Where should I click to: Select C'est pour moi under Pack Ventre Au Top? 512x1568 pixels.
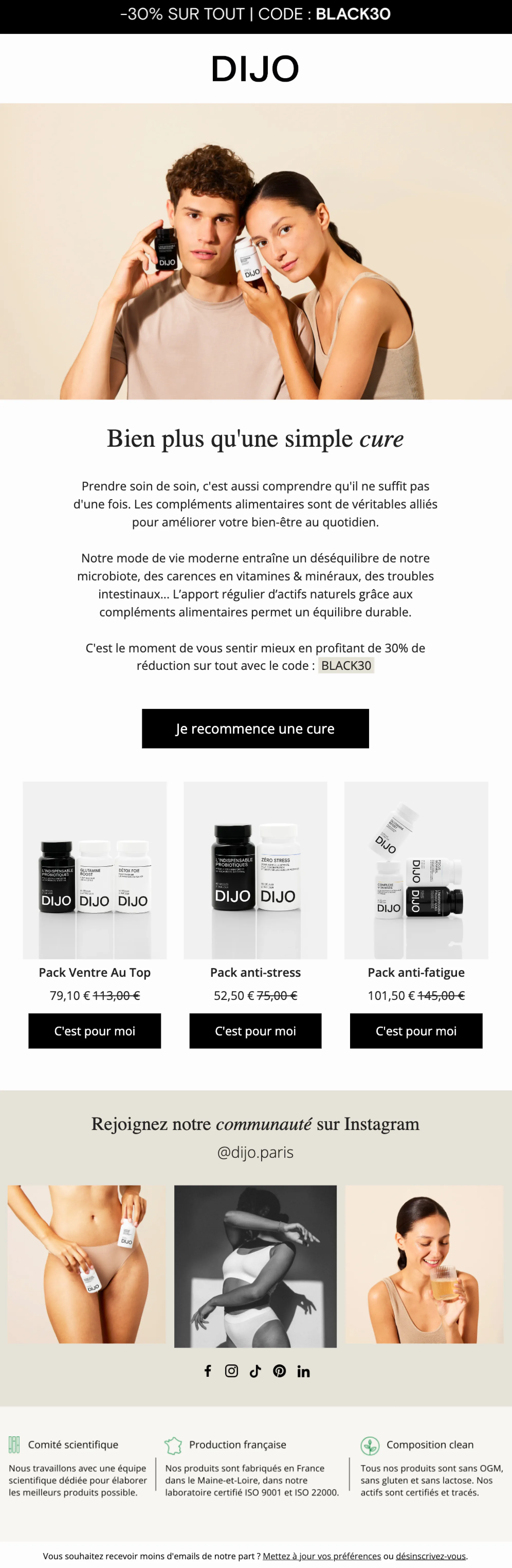pyautogui.click(x=94, y=1031)
